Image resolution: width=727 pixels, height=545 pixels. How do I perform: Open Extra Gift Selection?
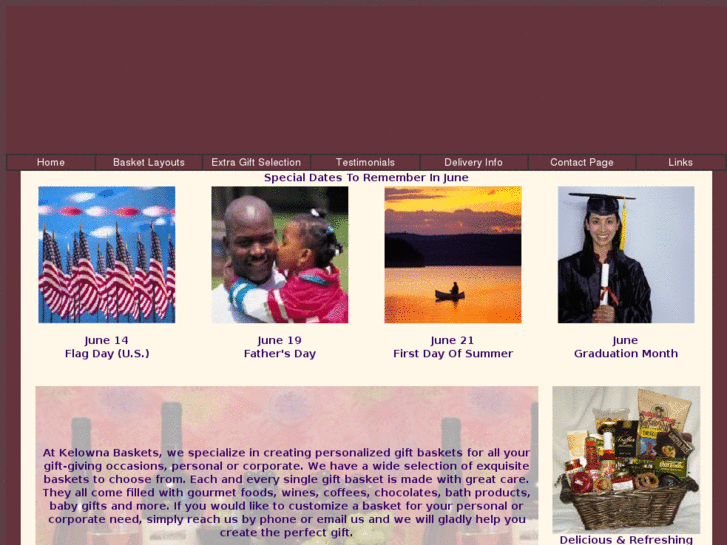pyautogui.click(x=256, y=162)
